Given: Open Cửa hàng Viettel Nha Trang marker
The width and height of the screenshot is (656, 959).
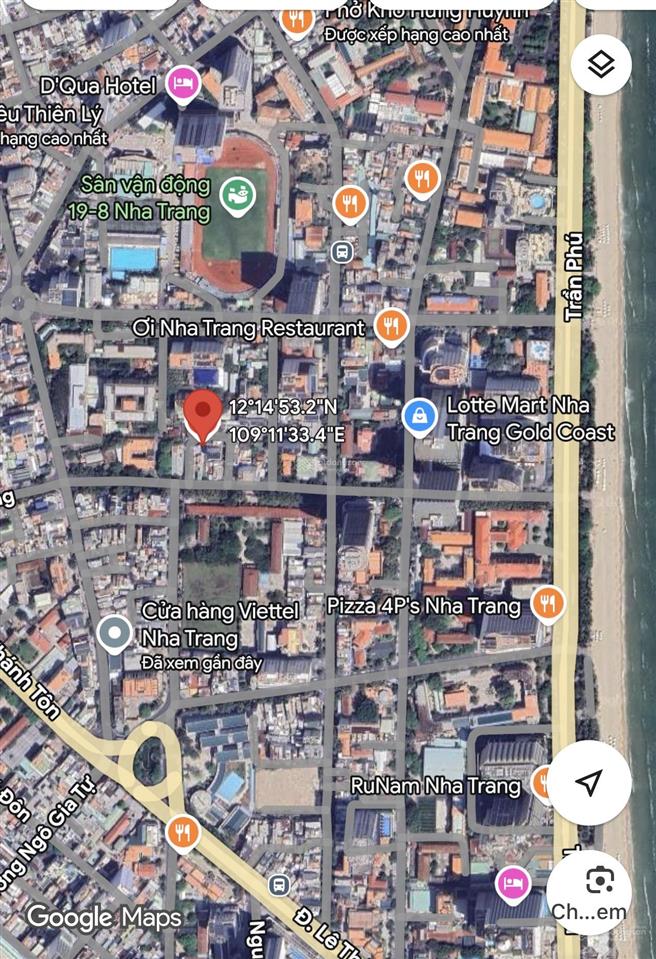Looking at the screenshot, I should pos(114,633).
